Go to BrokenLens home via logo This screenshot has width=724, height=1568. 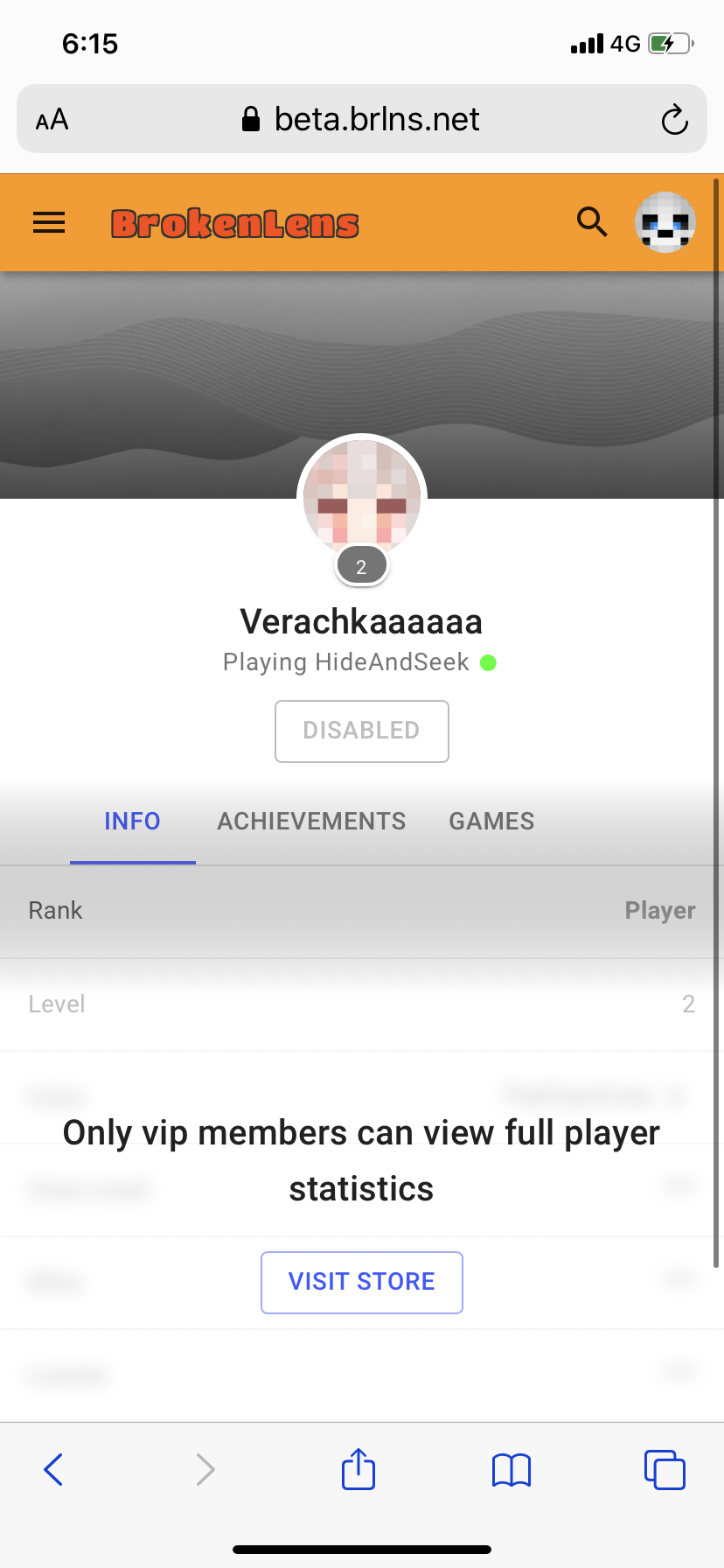point(234,224)
